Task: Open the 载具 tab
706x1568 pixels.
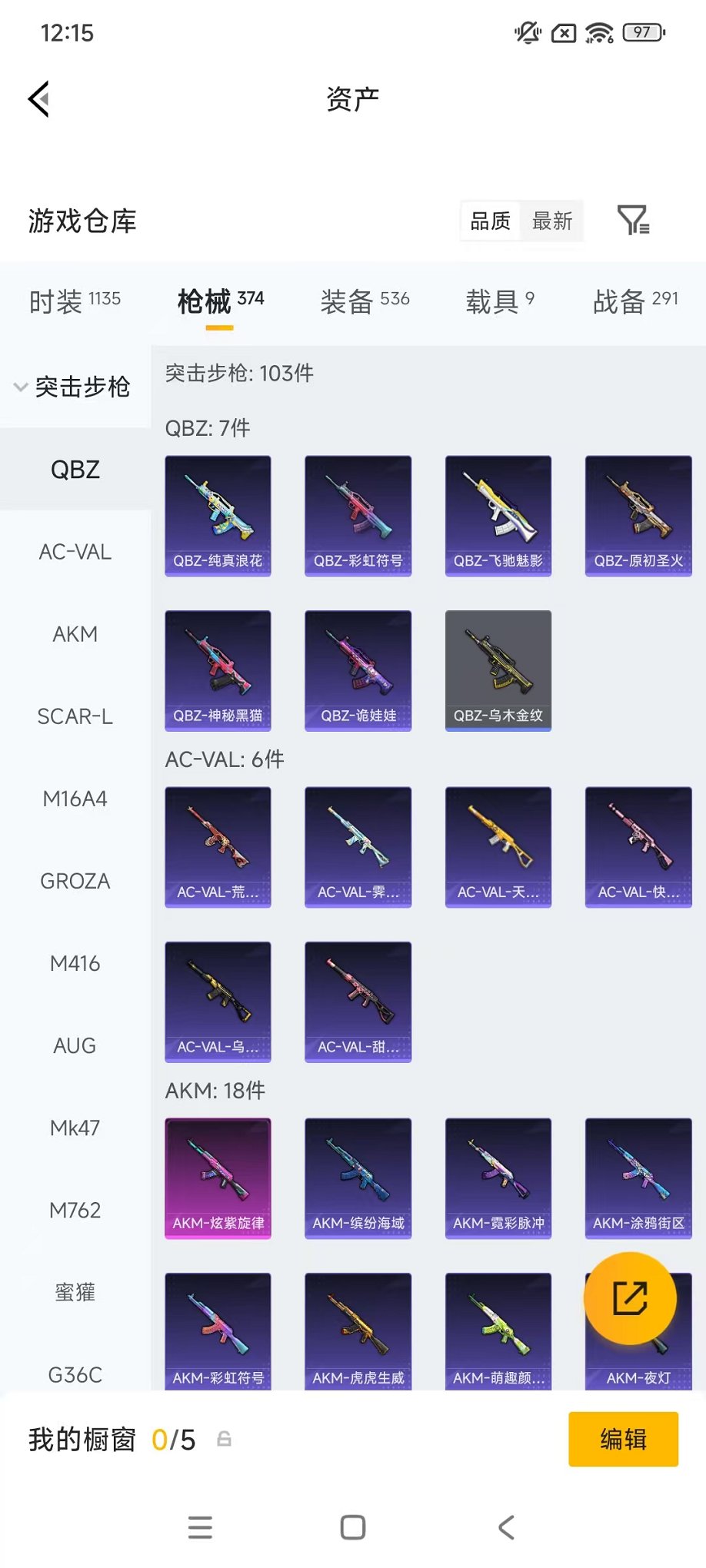Action: (500, 301)
